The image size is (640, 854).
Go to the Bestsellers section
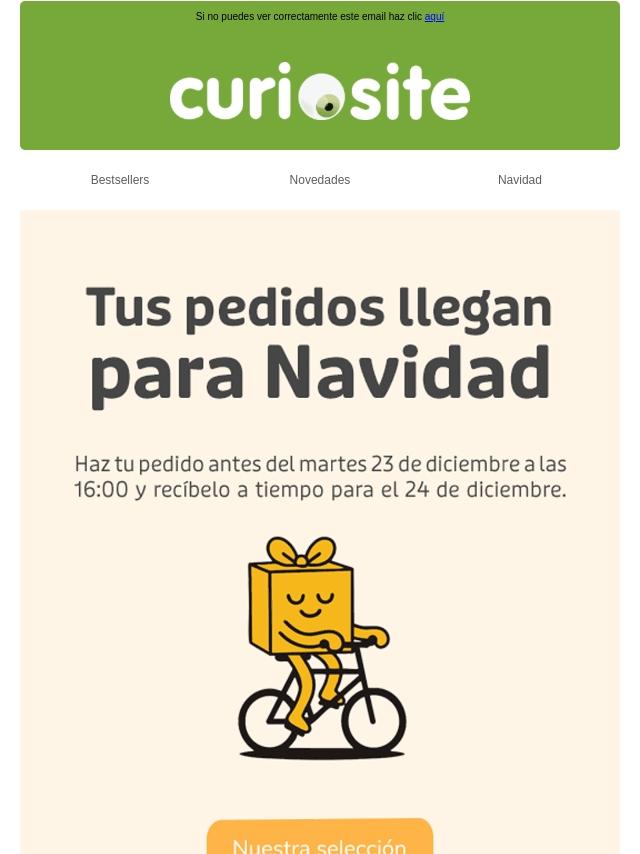(120, 180)
